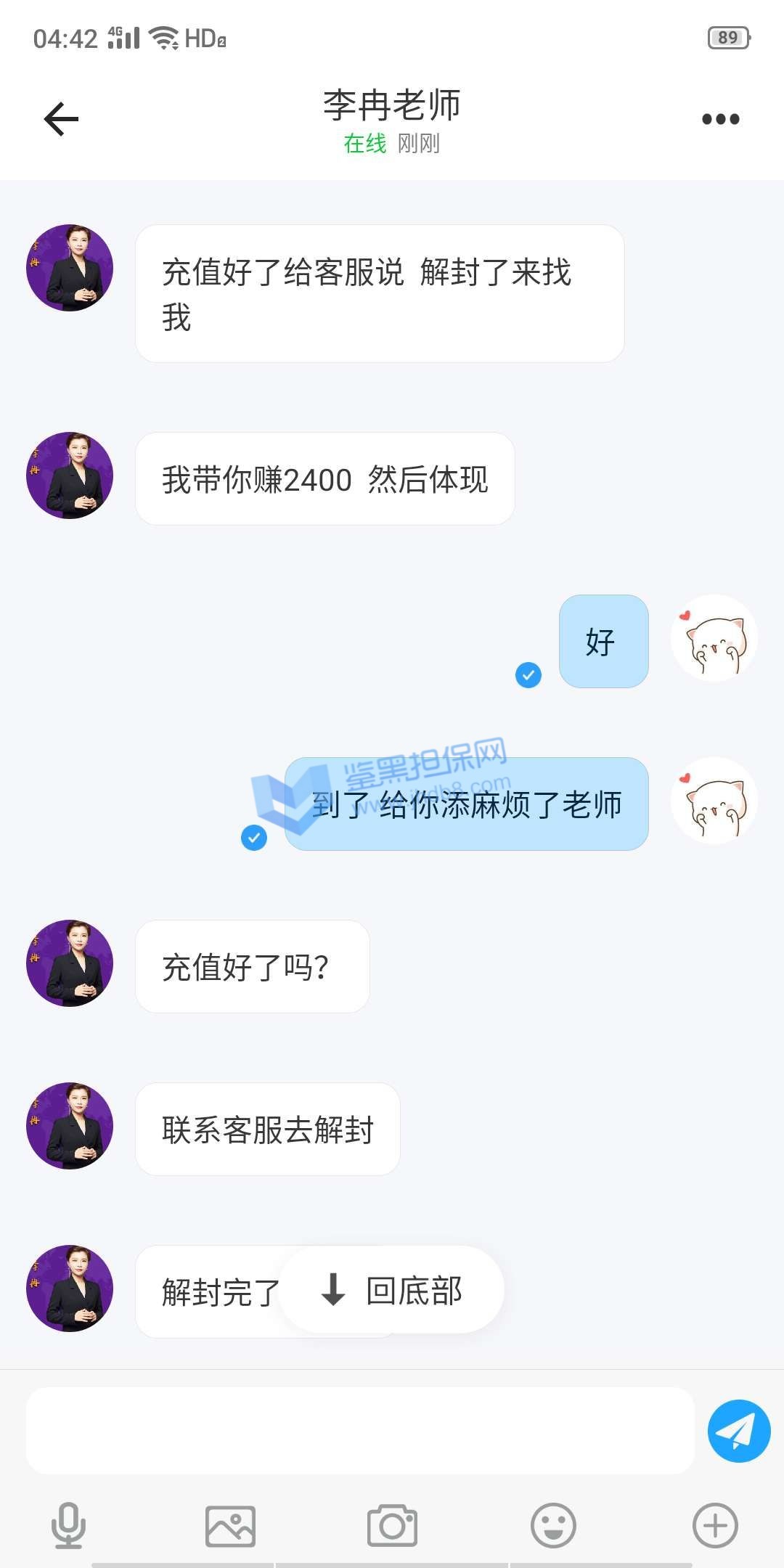Viewport: 784px width, 1568px height.
Task: Send the message with paper plane
Action: [x=739, y=1431]
